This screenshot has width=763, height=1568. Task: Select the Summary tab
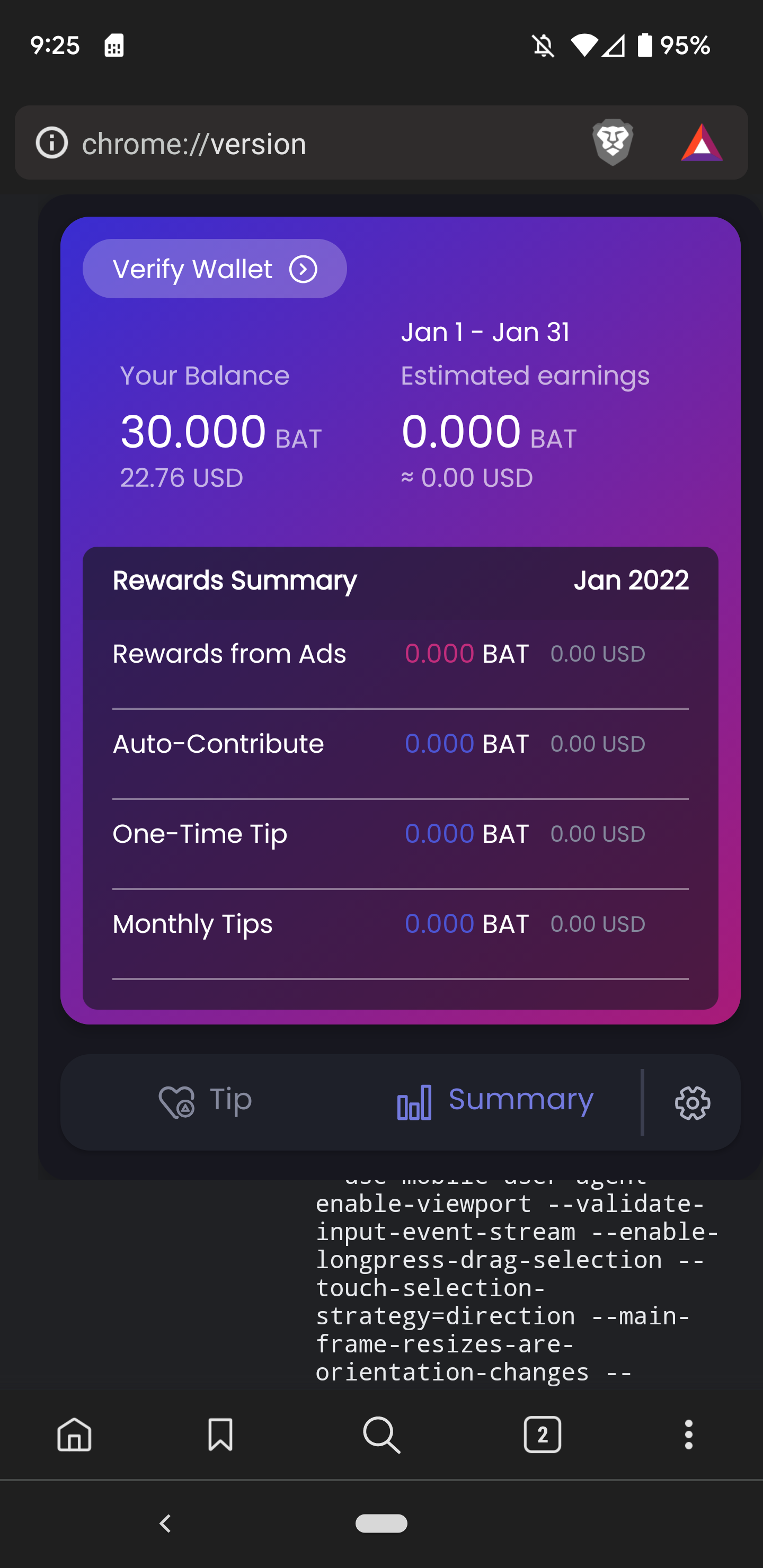tap(494, 1101)
